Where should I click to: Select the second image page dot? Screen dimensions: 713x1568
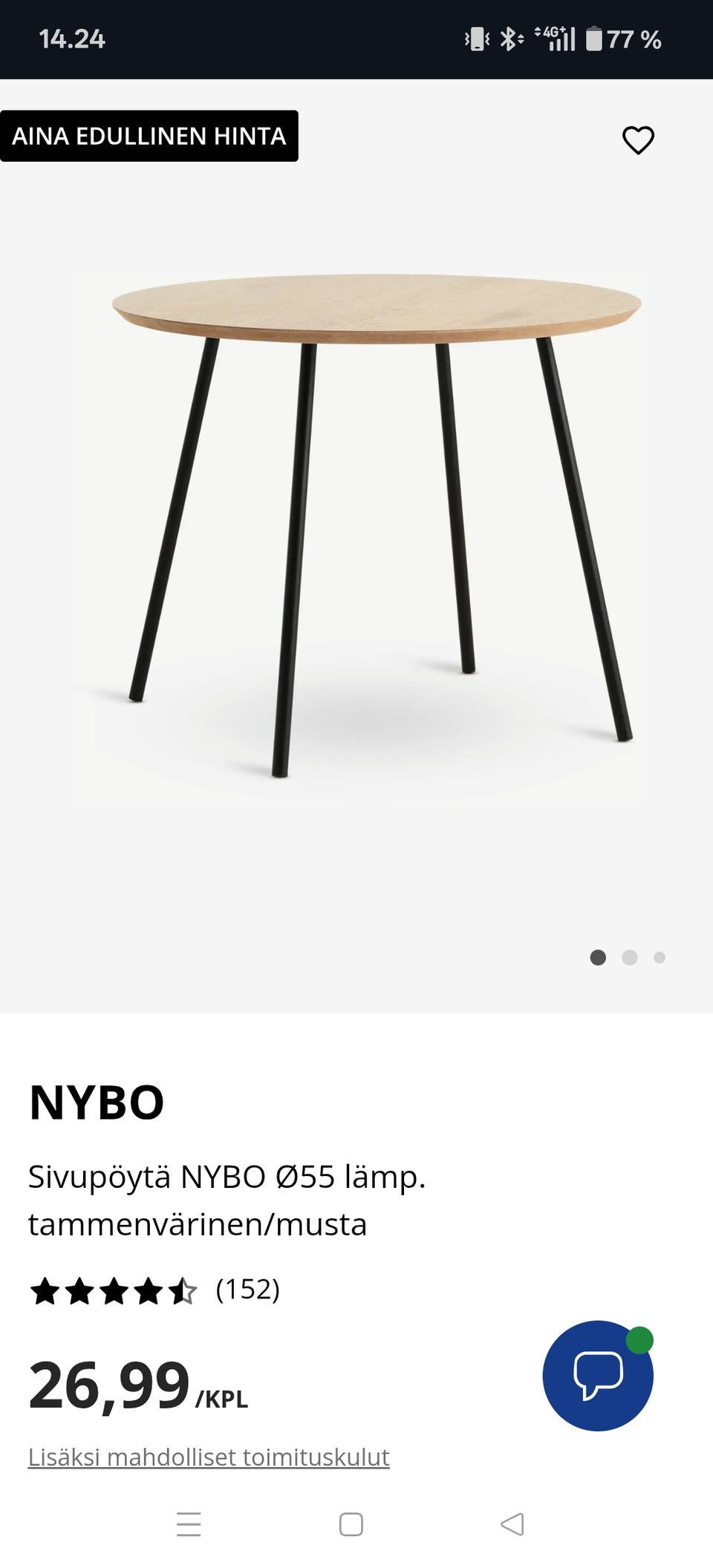(630, 958)
